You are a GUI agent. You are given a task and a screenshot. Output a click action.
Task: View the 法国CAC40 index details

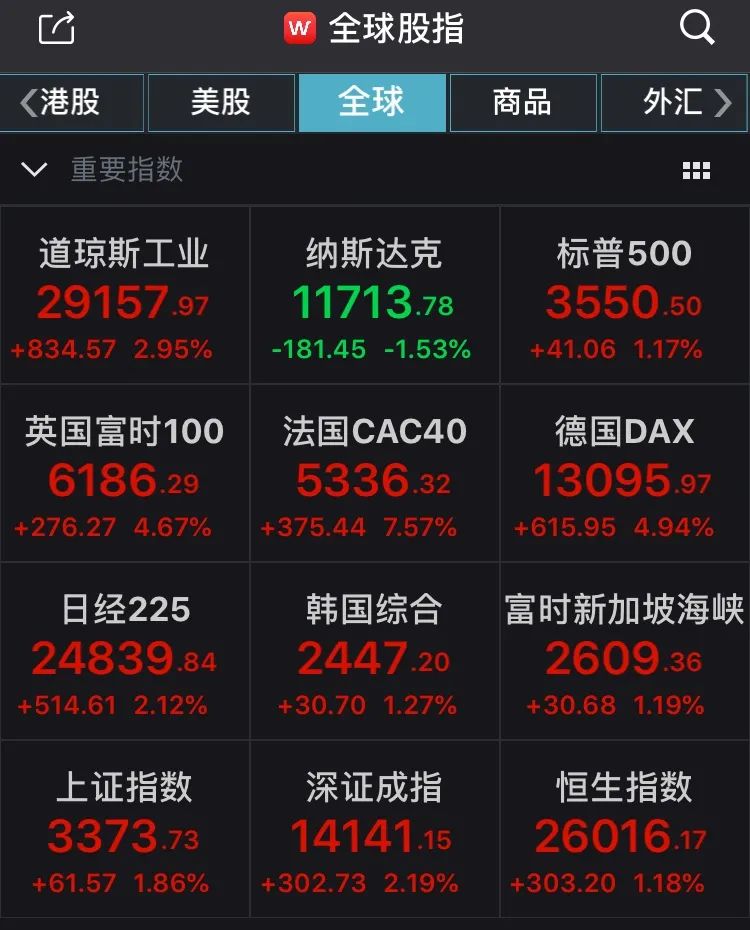(374, 474)
